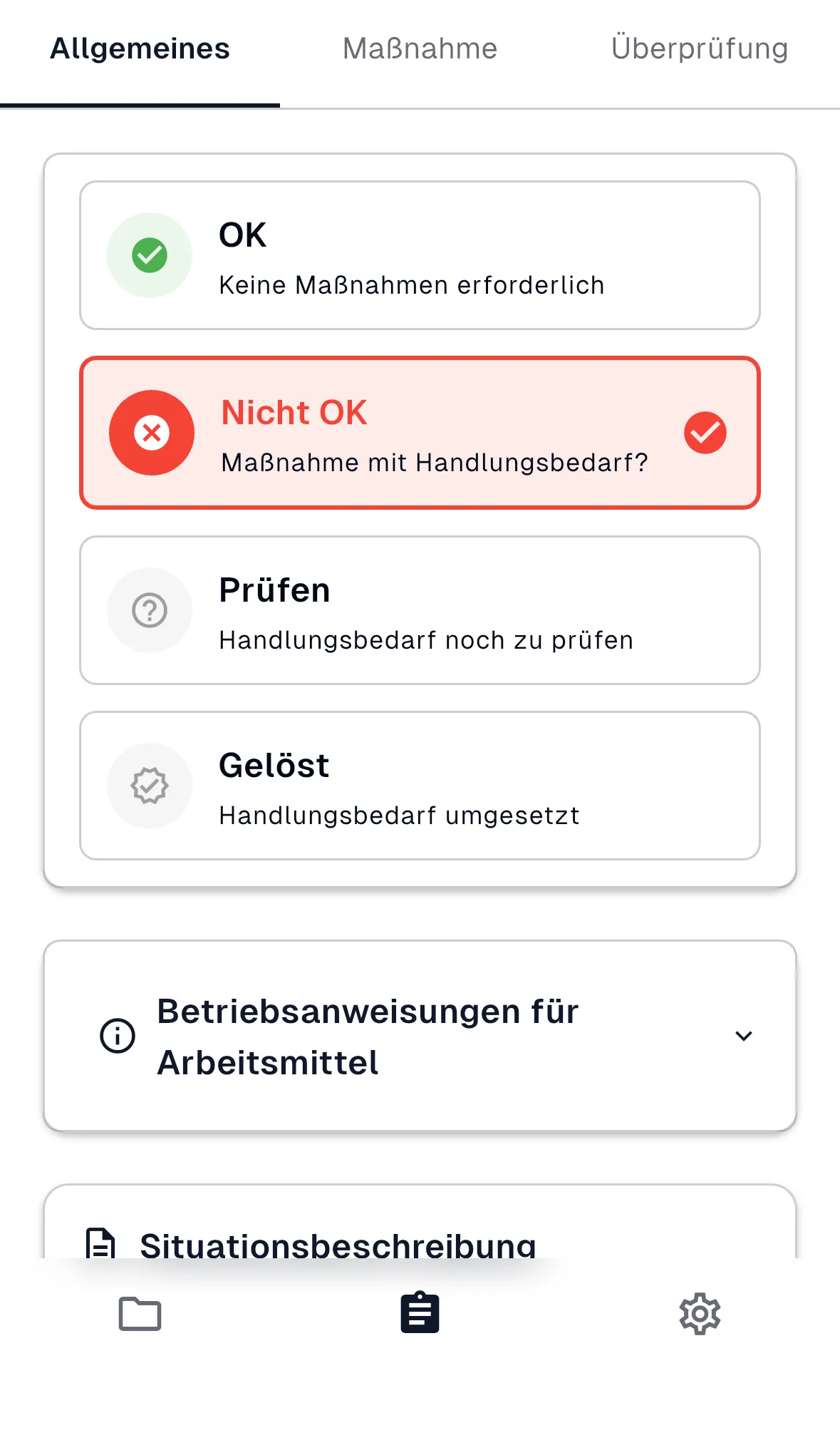This screenshot has width=840, height=1455.
Task: Open the Überprüfung tab
Action: (x=699, y=48)
